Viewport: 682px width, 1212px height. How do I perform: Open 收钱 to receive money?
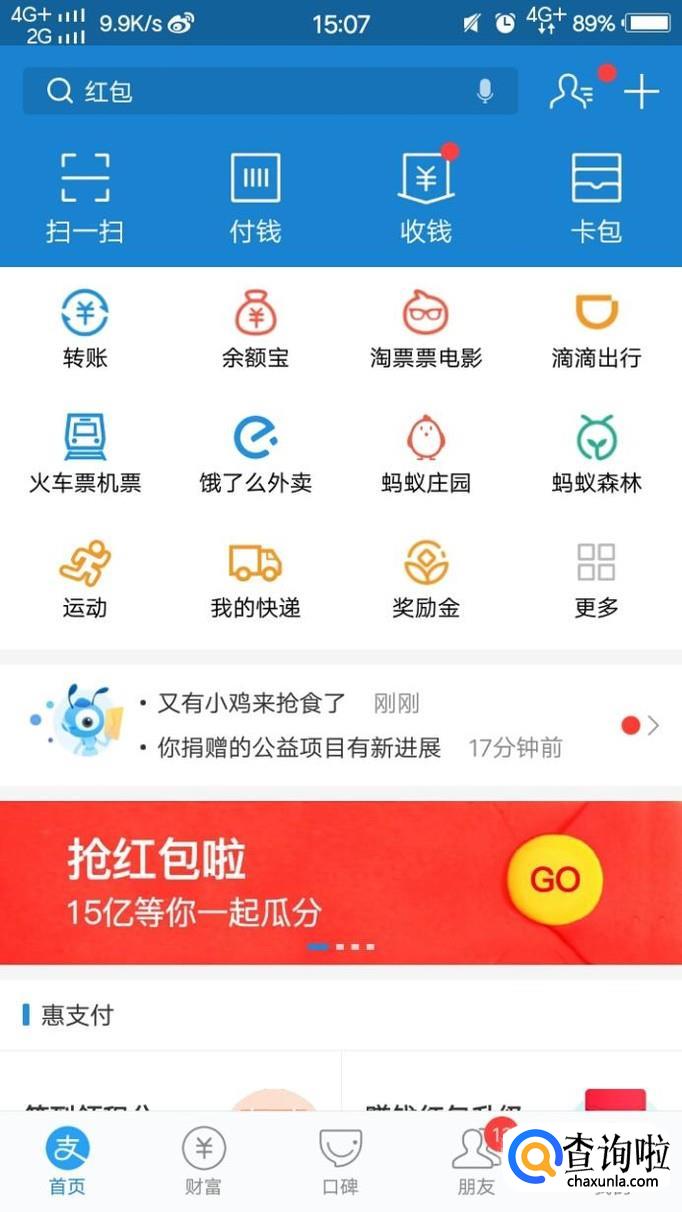tap(426, 198)
